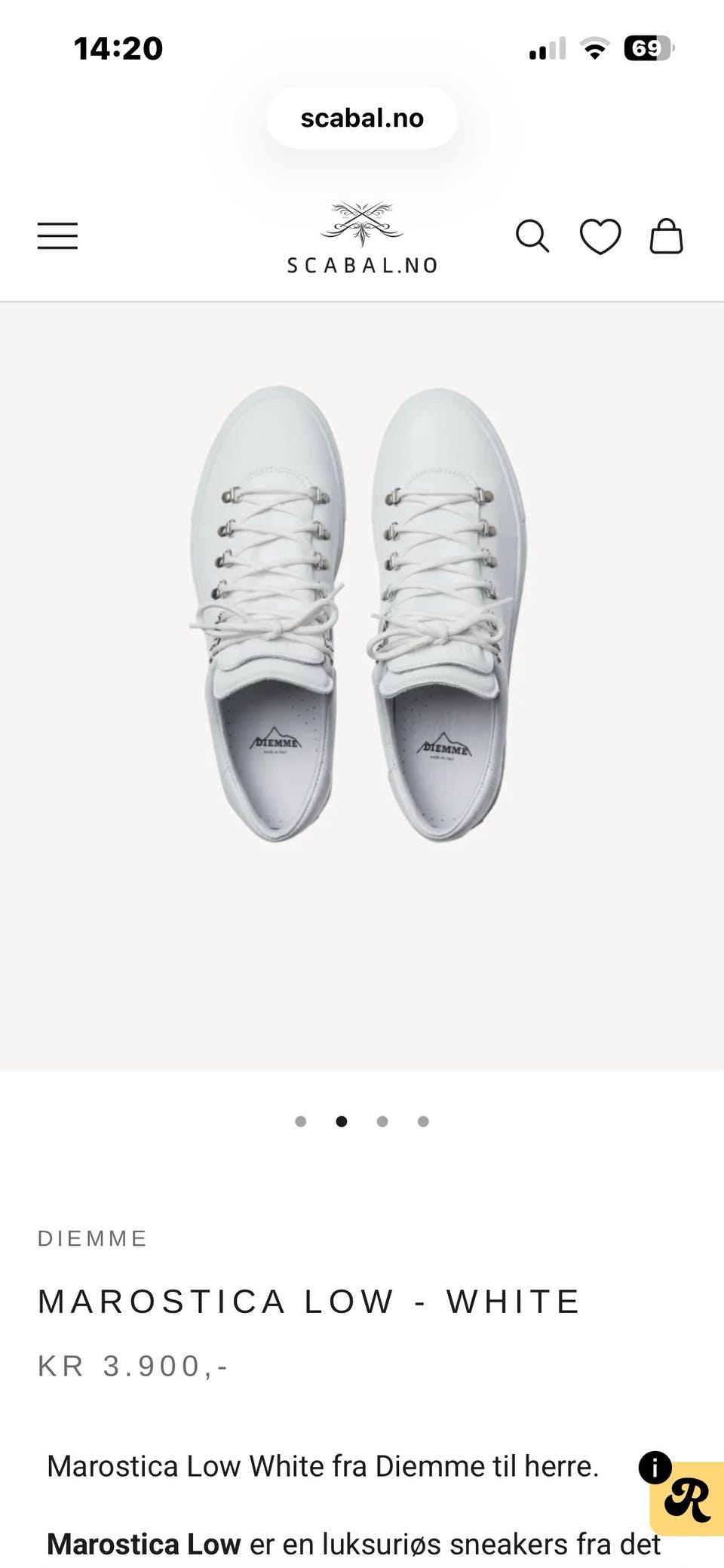Tap the scabal.no address bar
This screenshot has height=1568, width=724.
[x=362, y=118]
